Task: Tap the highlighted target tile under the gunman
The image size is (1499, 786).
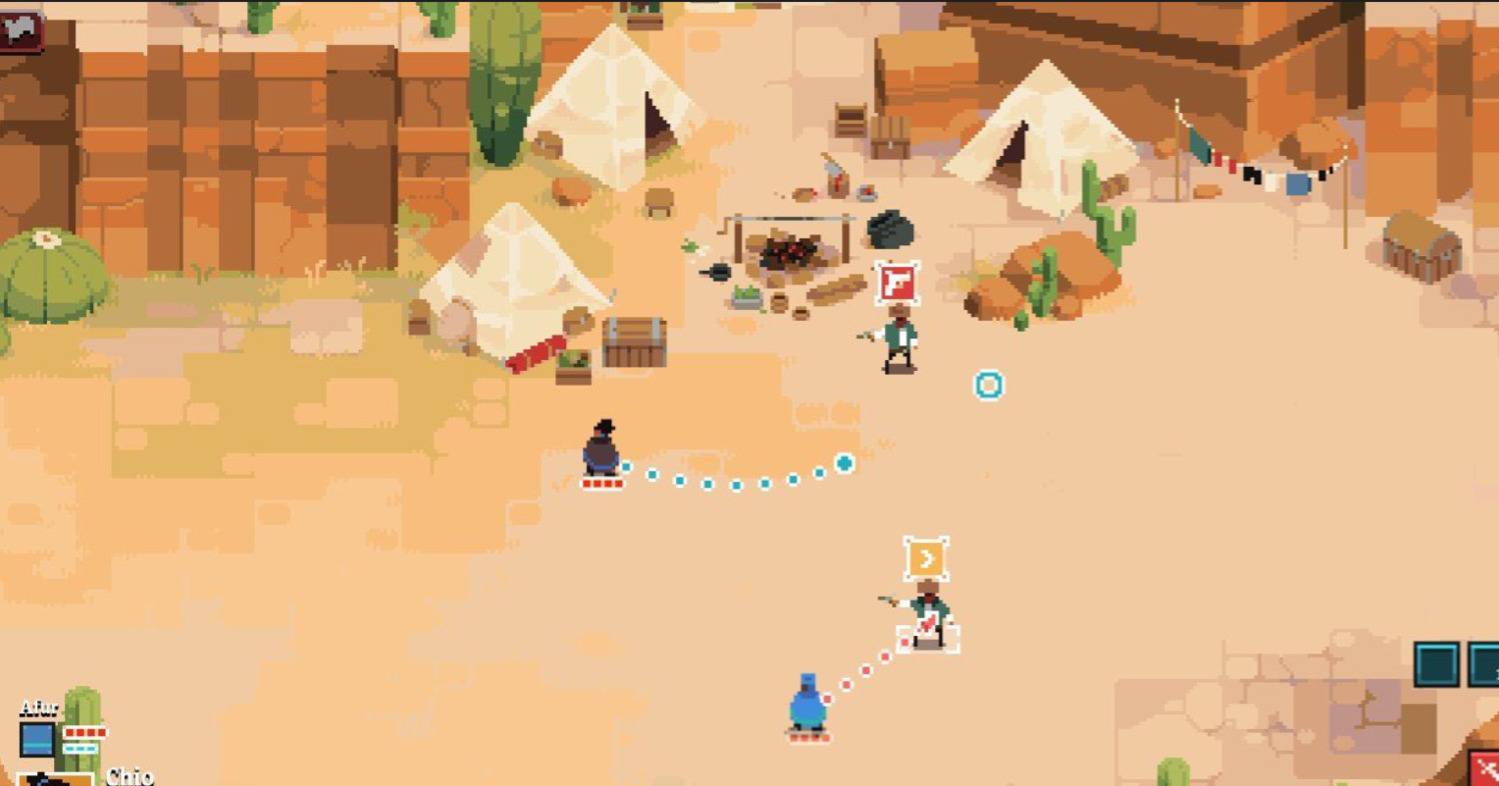Action: click(x=928, y=634)
